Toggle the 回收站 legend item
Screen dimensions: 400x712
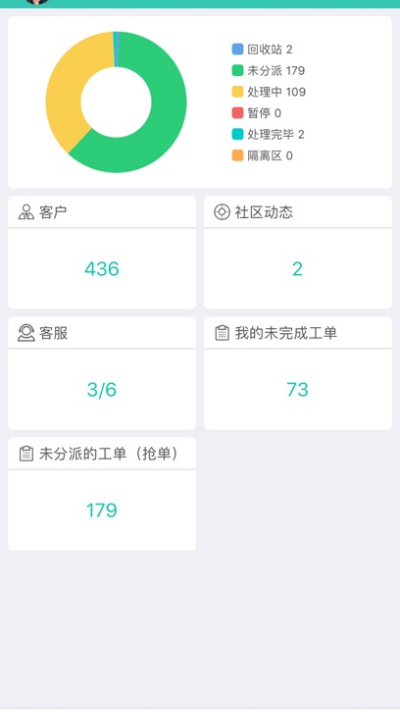pos(262,49)
